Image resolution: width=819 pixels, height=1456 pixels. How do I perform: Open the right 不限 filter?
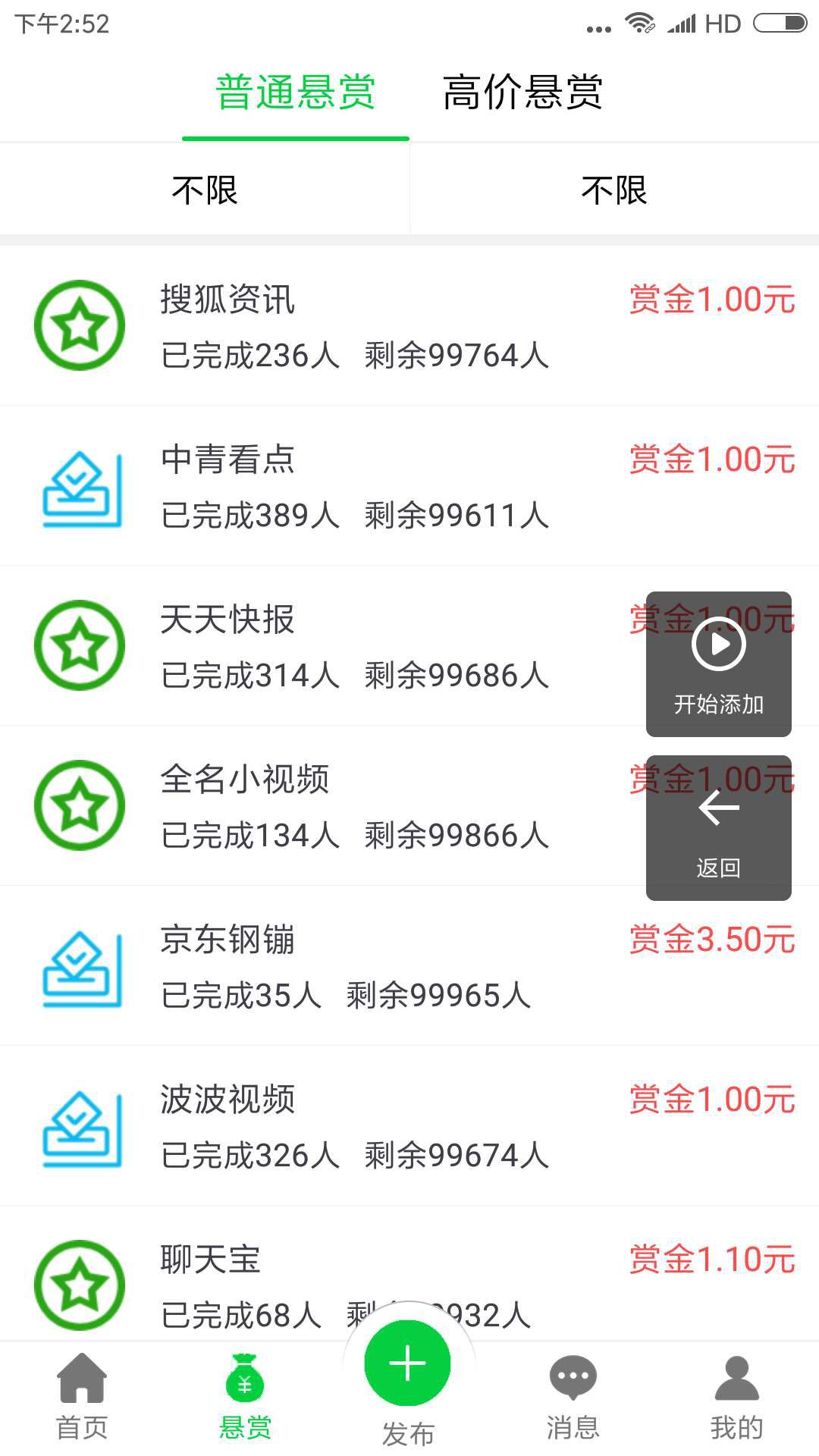pos(613,190)
